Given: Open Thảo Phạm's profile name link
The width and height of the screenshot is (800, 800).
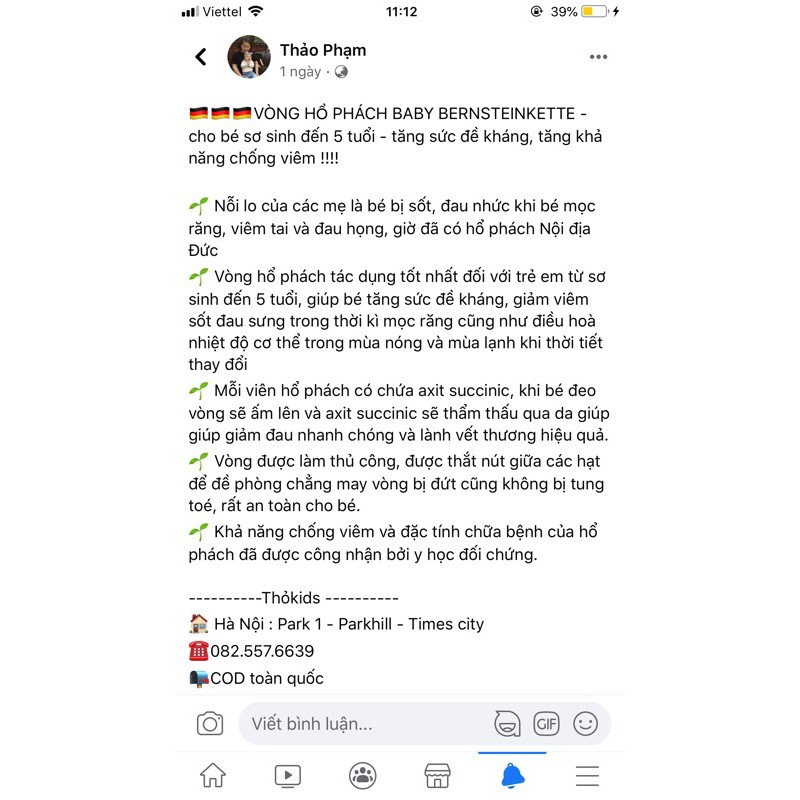Looking at the screenshot, I should [x=322, y=50].
